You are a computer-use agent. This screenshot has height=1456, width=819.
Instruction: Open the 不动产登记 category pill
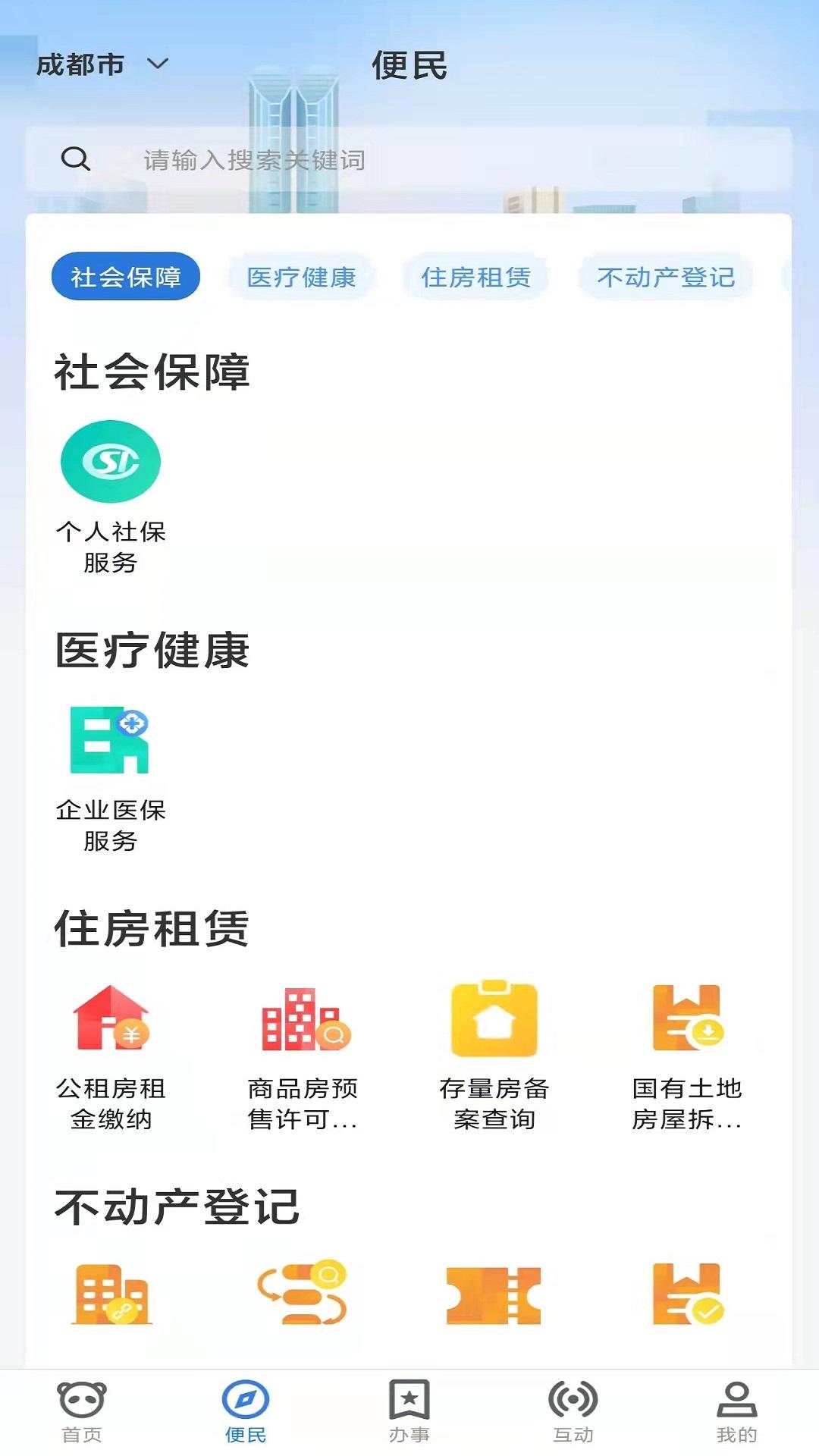666,277
